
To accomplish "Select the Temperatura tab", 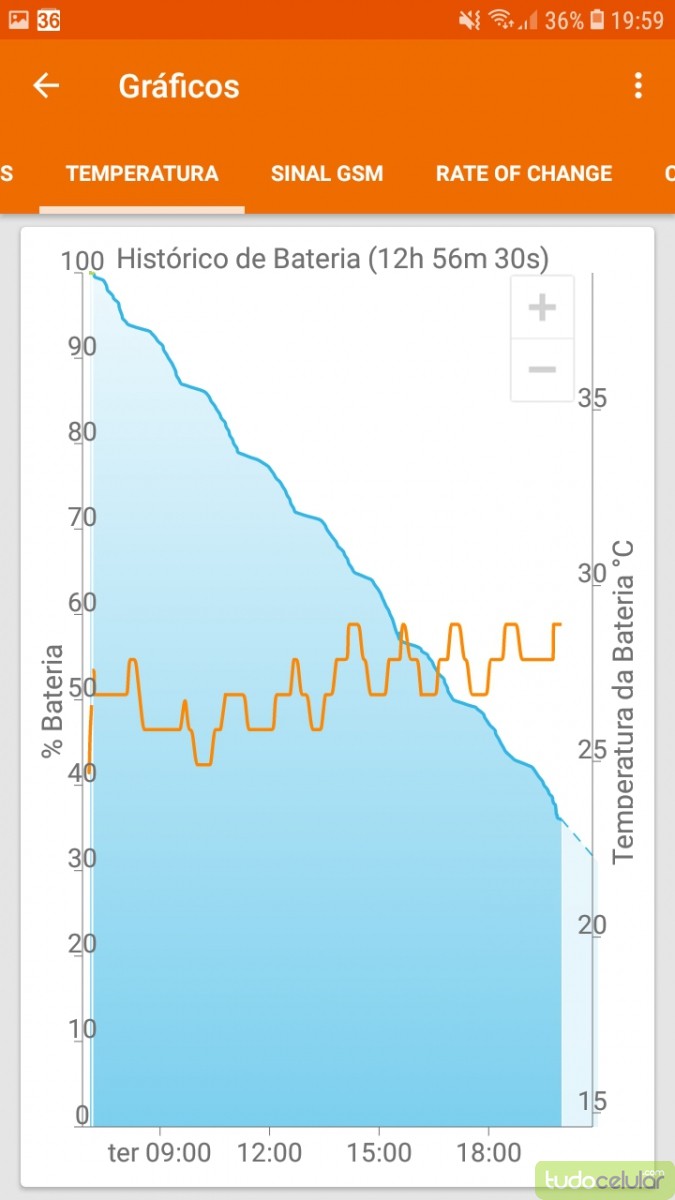I will click(x=142, y=173).
